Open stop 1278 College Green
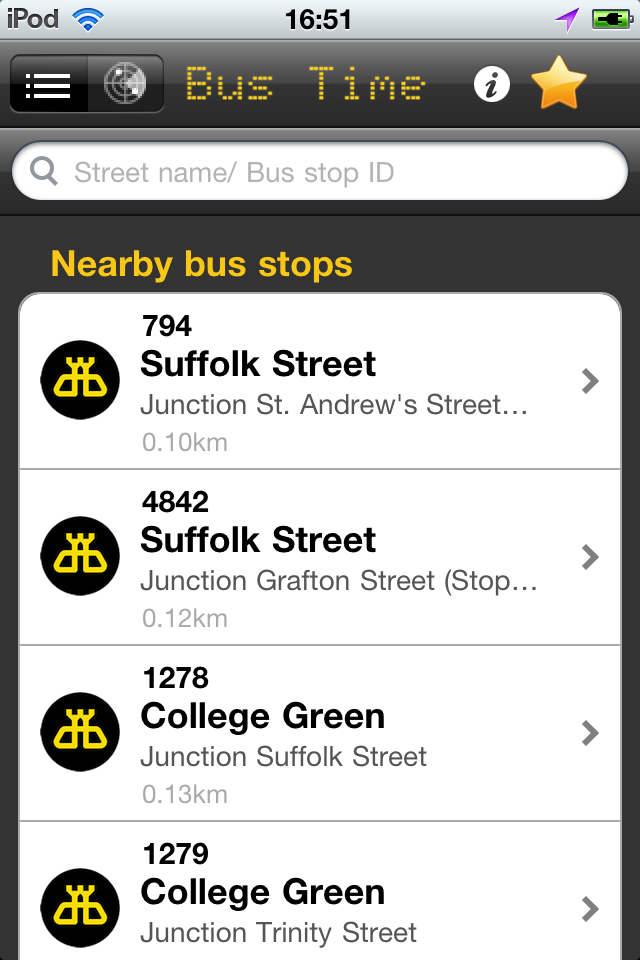The image size is (640, 960). [x=320, y=733]
